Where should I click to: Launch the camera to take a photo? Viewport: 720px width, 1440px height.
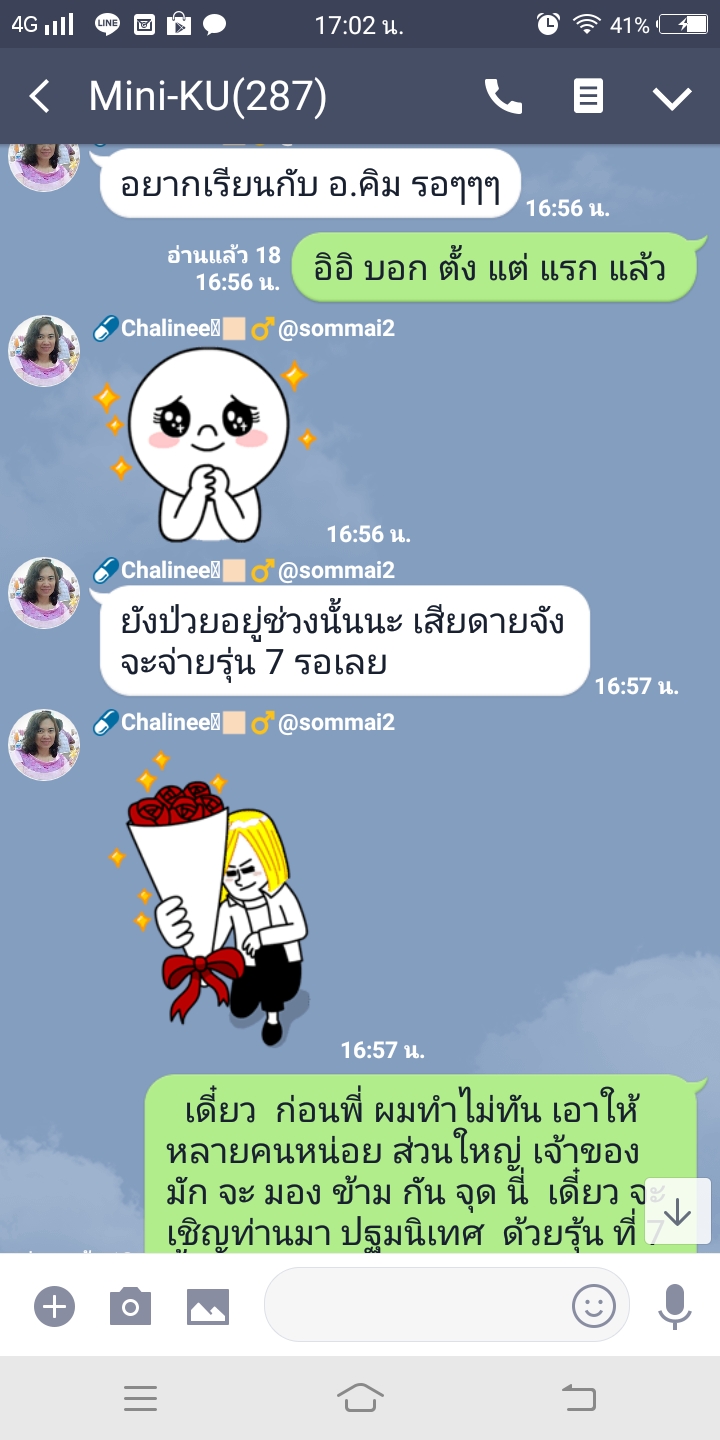click(x=130, y=1306)
